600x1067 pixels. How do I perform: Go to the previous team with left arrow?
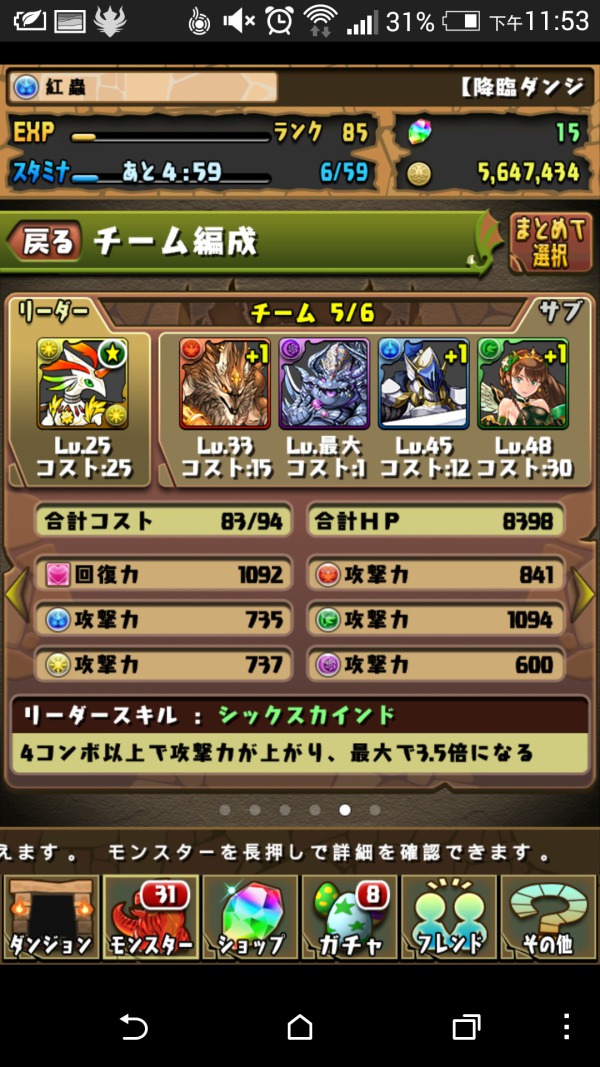coord(16,593)
